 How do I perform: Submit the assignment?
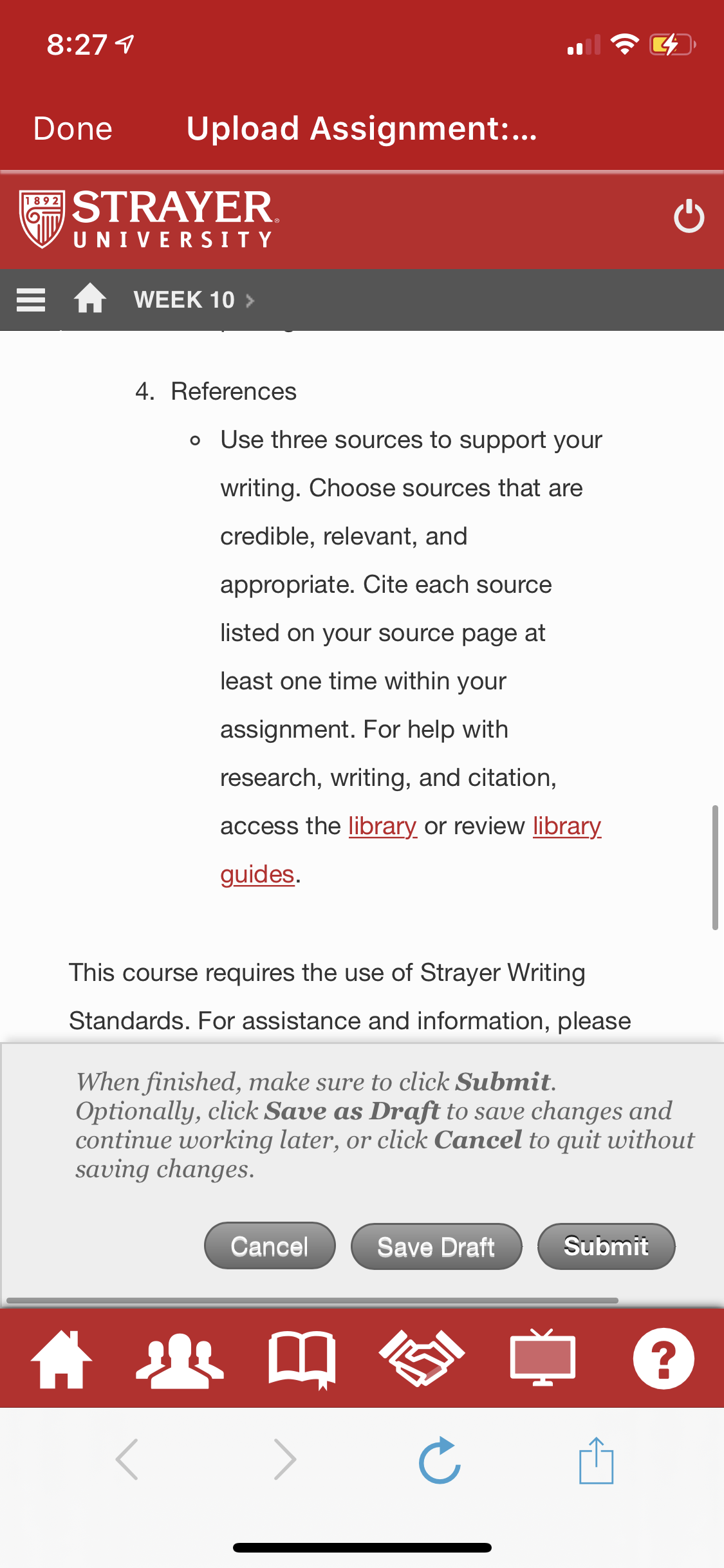point(606,1247)
